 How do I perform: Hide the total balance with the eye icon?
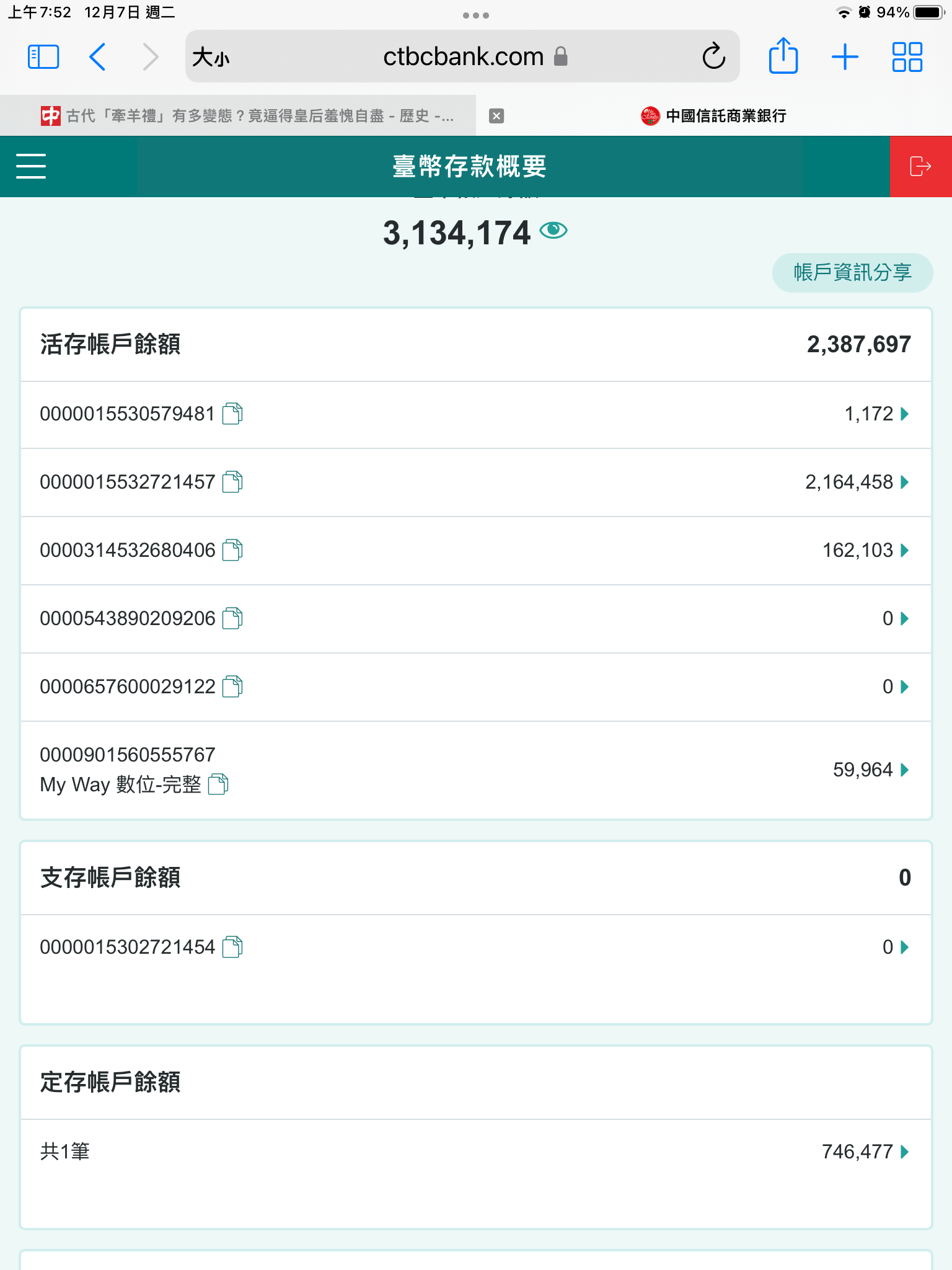click(x=553, y=231)
